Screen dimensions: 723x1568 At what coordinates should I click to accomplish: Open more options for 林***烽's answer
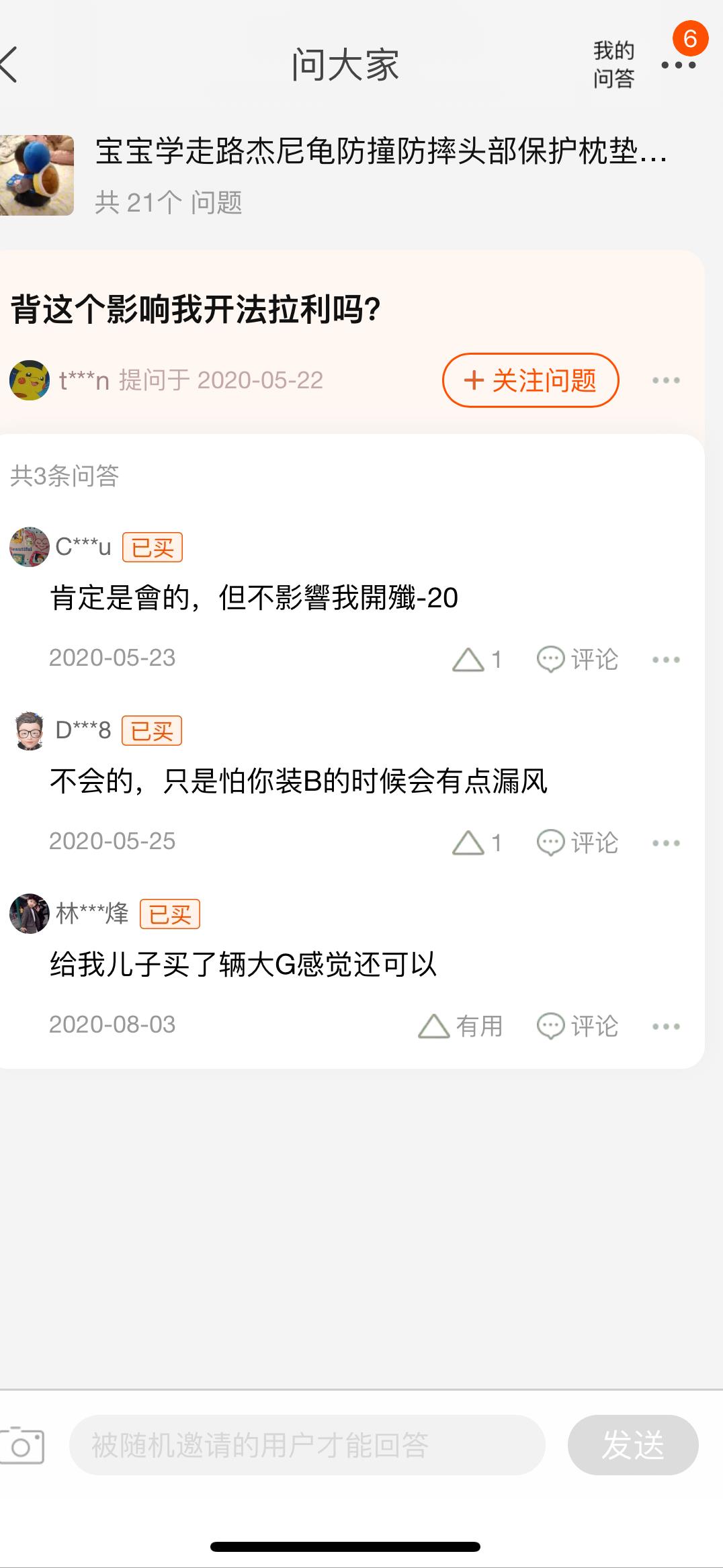coord(666,1027)
